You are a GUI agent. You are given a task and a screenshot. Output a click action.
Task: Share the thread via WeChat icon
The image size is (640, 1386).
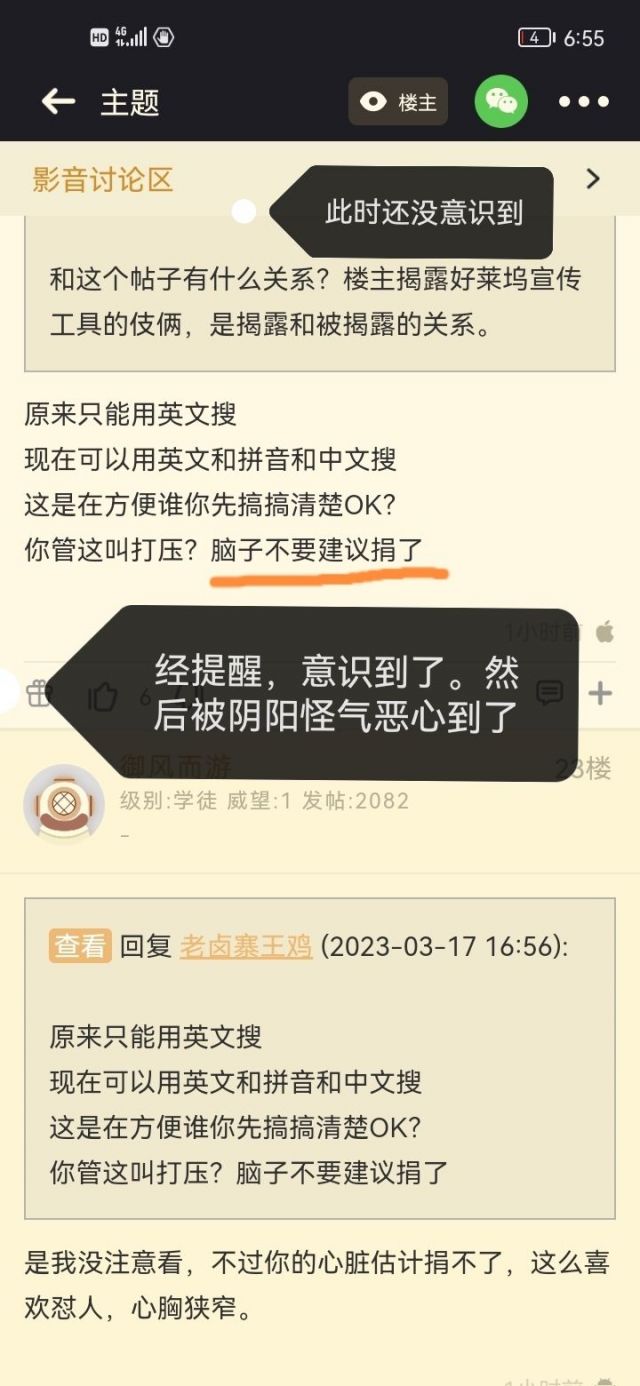501,102
